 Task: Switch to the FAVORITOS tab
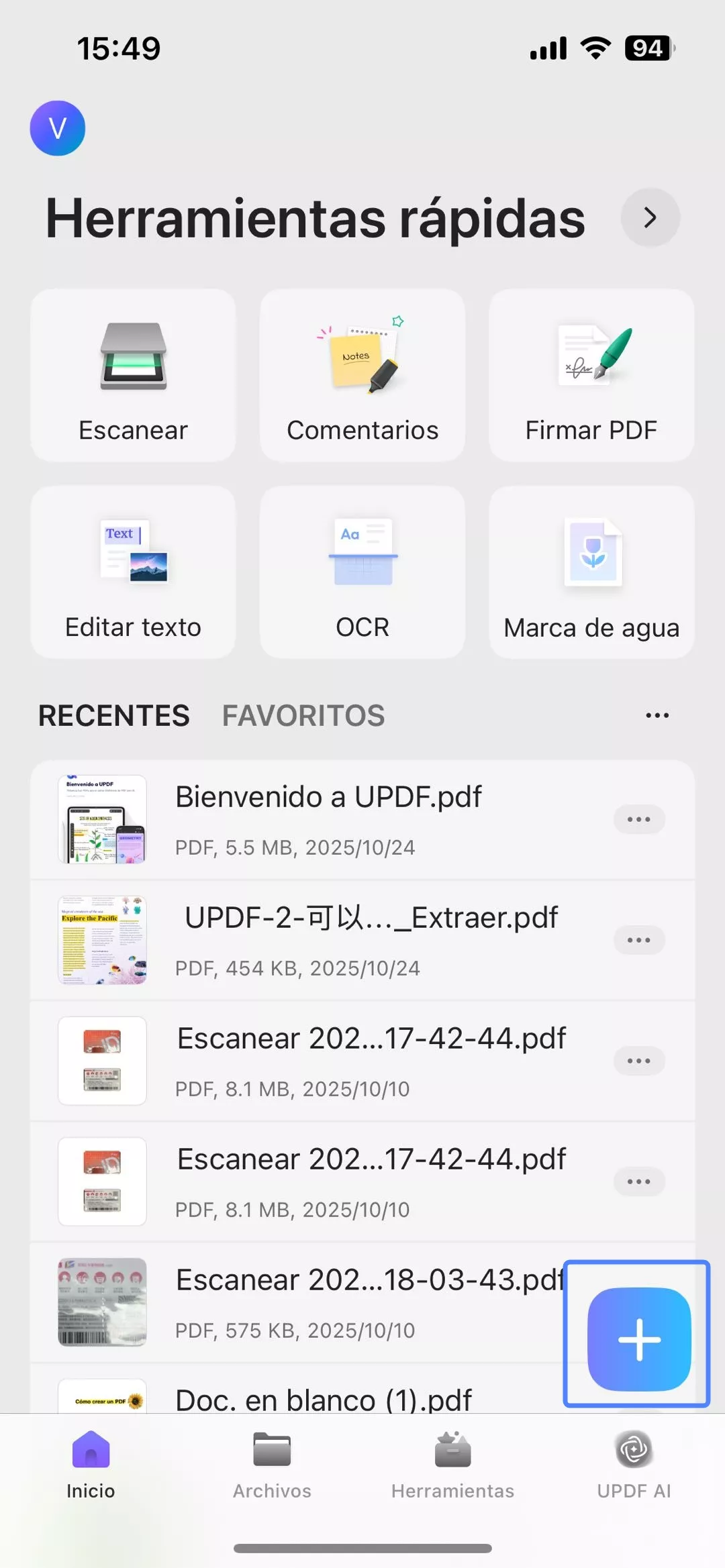pyautogui.click(x=303, y=715)
